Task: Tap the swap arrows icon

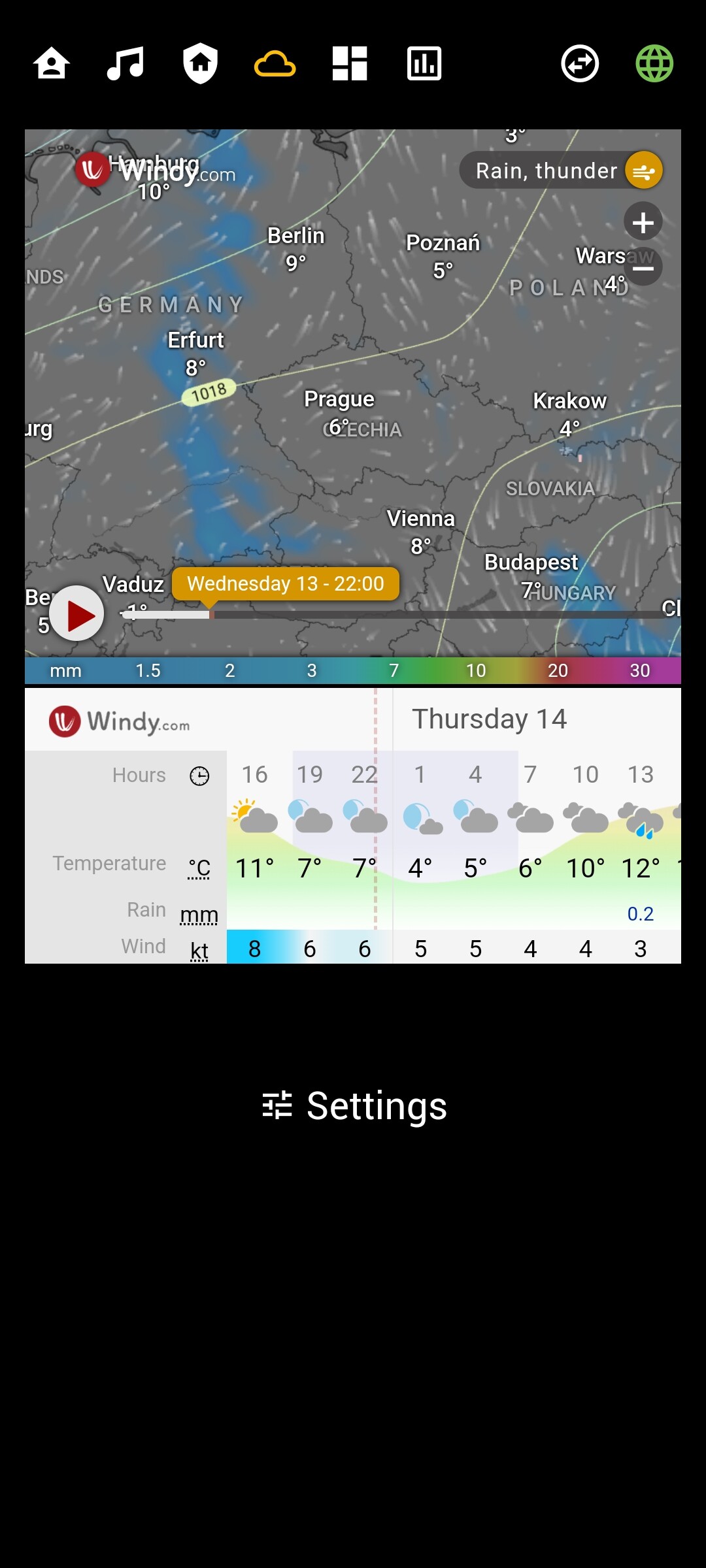Action: pos(580,64)
